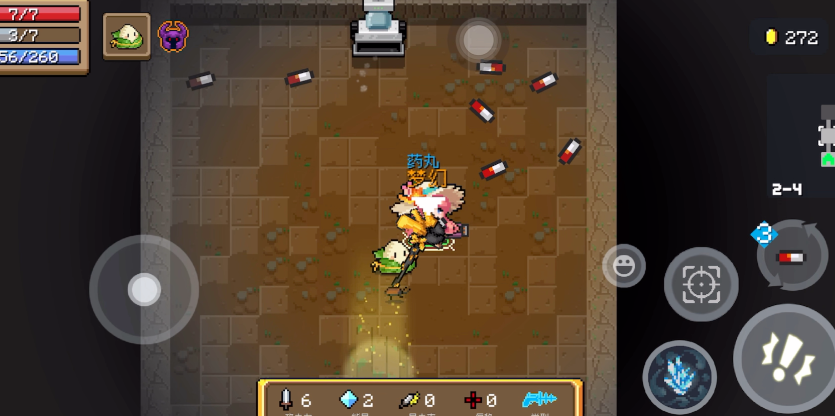This screenshot has width=835, height=416.
Task: Tap the pause button at the top
Action: click(x=478, y=40)
